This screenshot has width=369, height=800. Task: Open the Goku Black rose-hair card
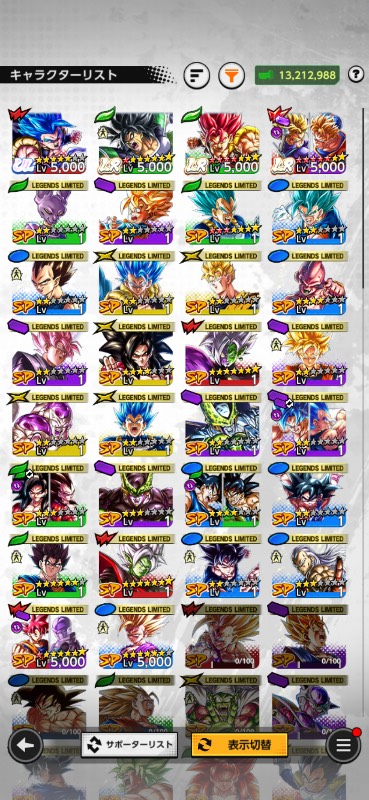48,354
